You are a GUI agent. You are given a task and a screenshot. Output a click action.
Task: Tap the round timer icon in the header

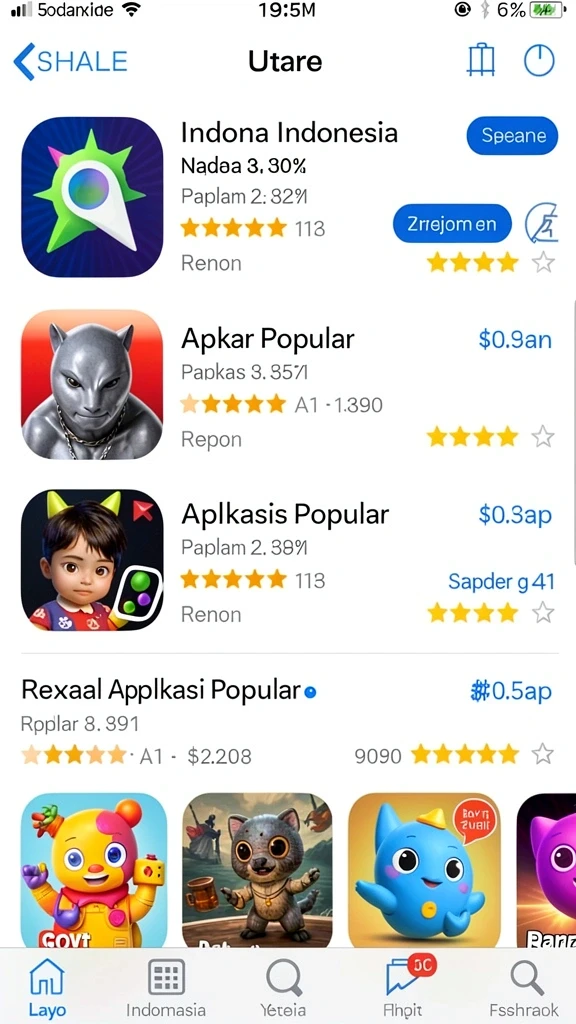[539, 61]
